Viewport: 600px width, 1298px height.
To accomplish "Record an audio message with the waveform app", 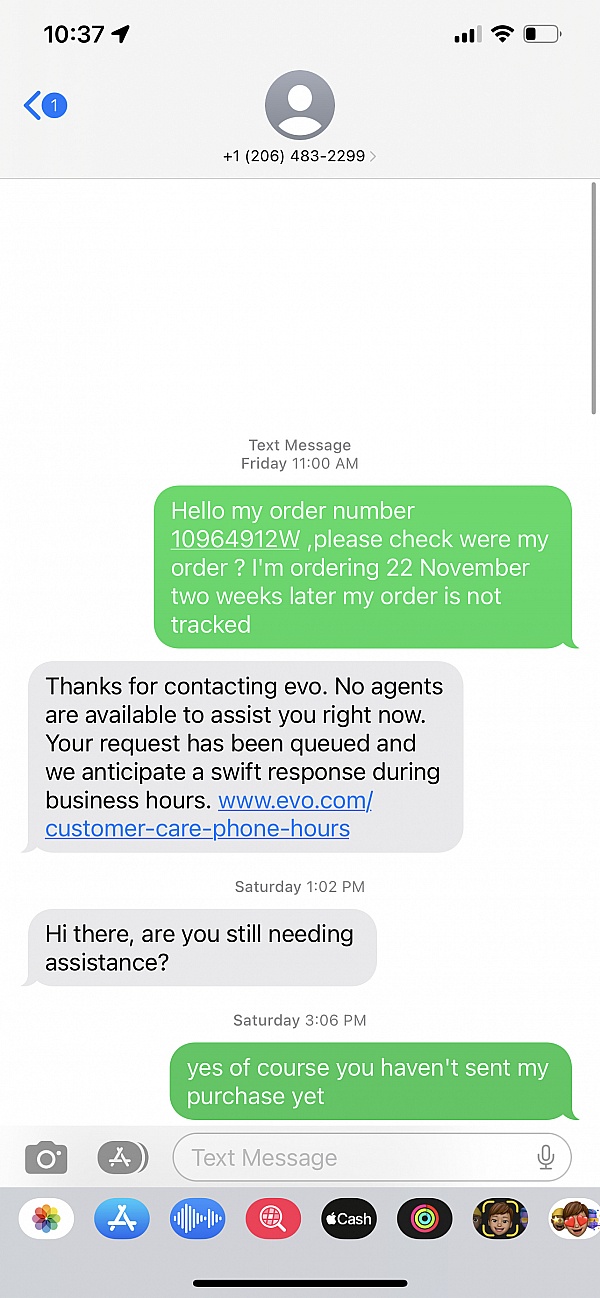I will pyautogui.click(x=197, y=1219).
